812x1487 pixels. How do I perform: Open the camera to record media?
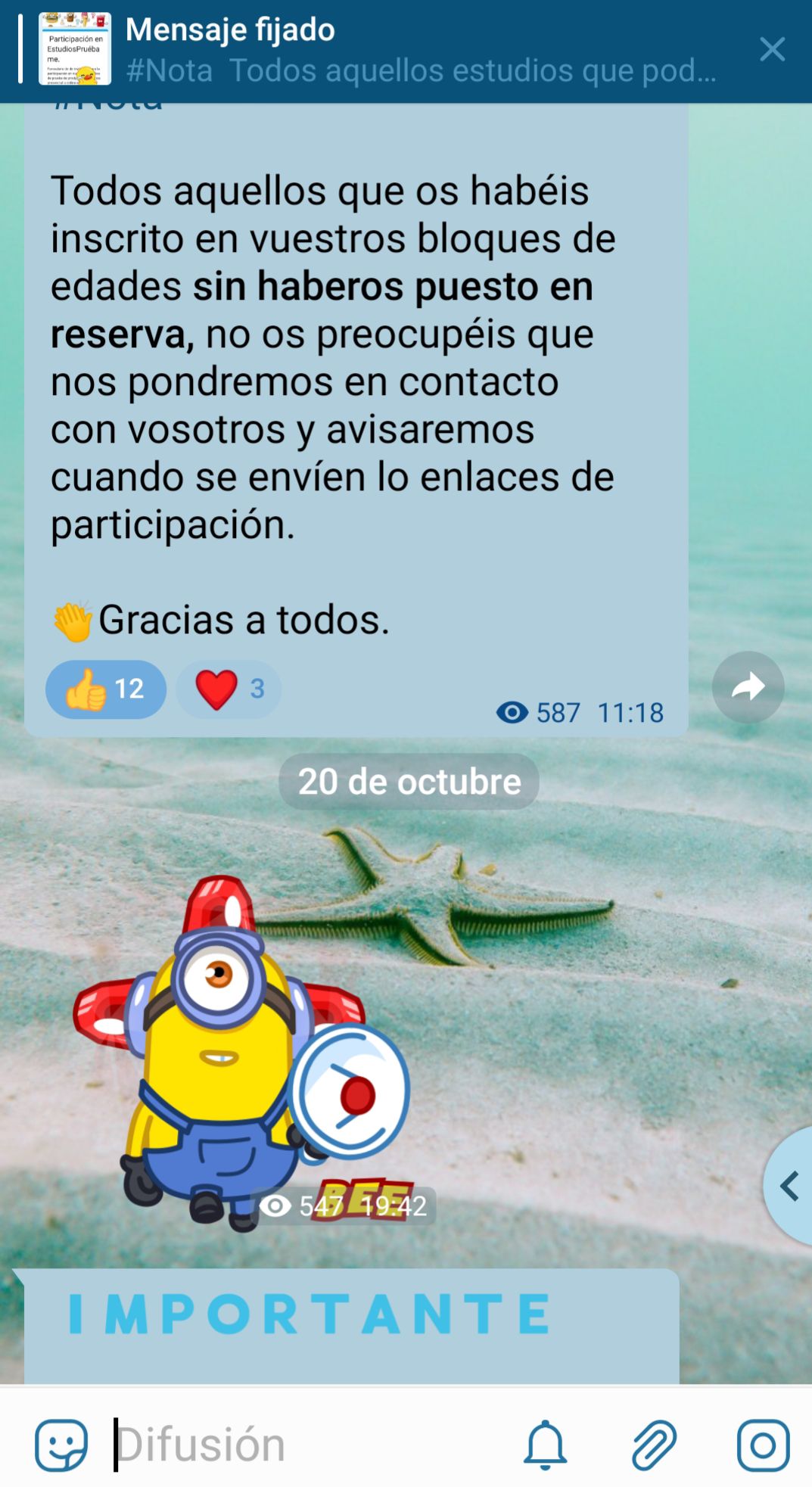click(x=763, y=1444)
